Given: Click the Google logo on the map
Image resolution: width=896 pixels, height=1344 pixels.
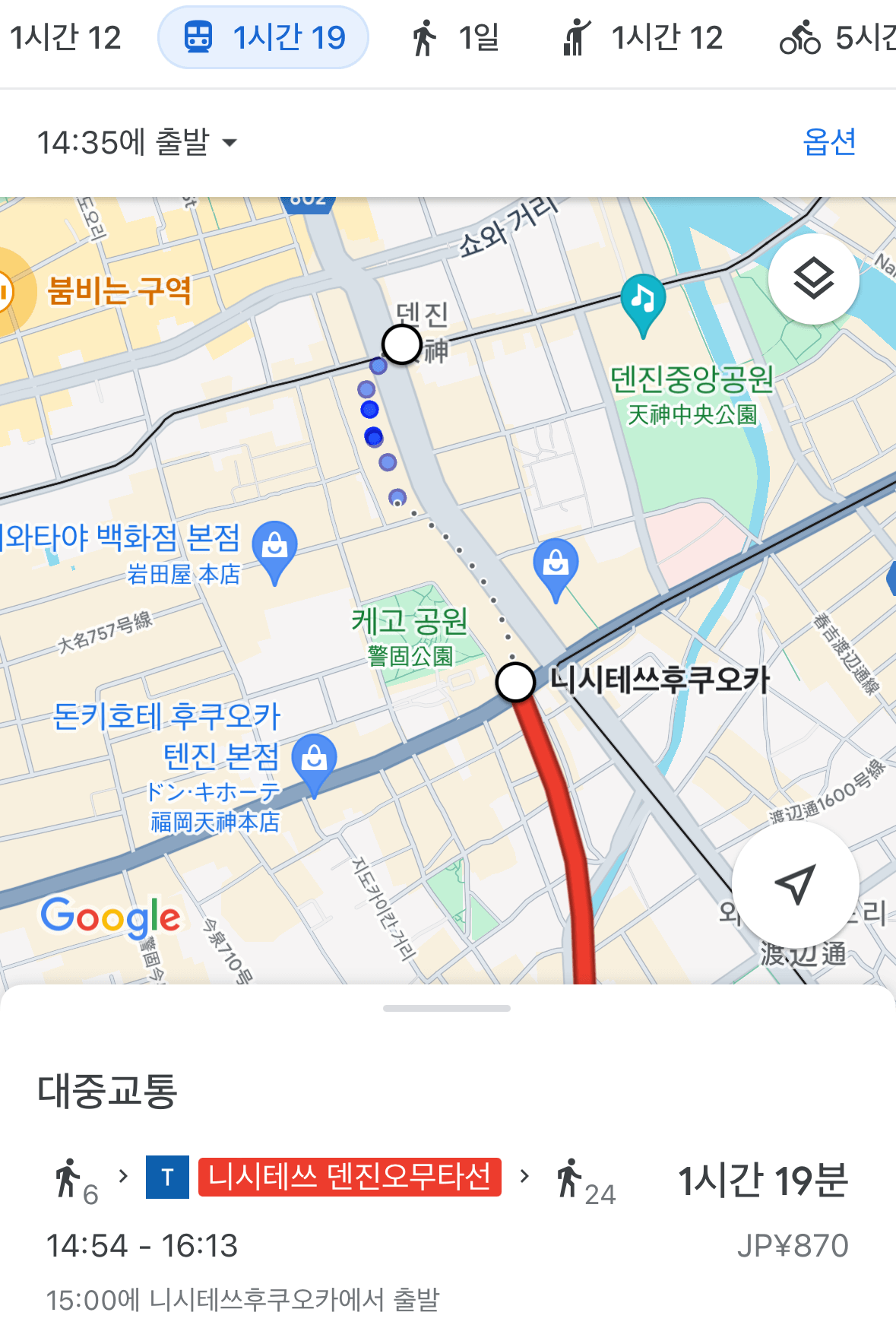Looking at the screenshot, I should click(x=111, y=918).
